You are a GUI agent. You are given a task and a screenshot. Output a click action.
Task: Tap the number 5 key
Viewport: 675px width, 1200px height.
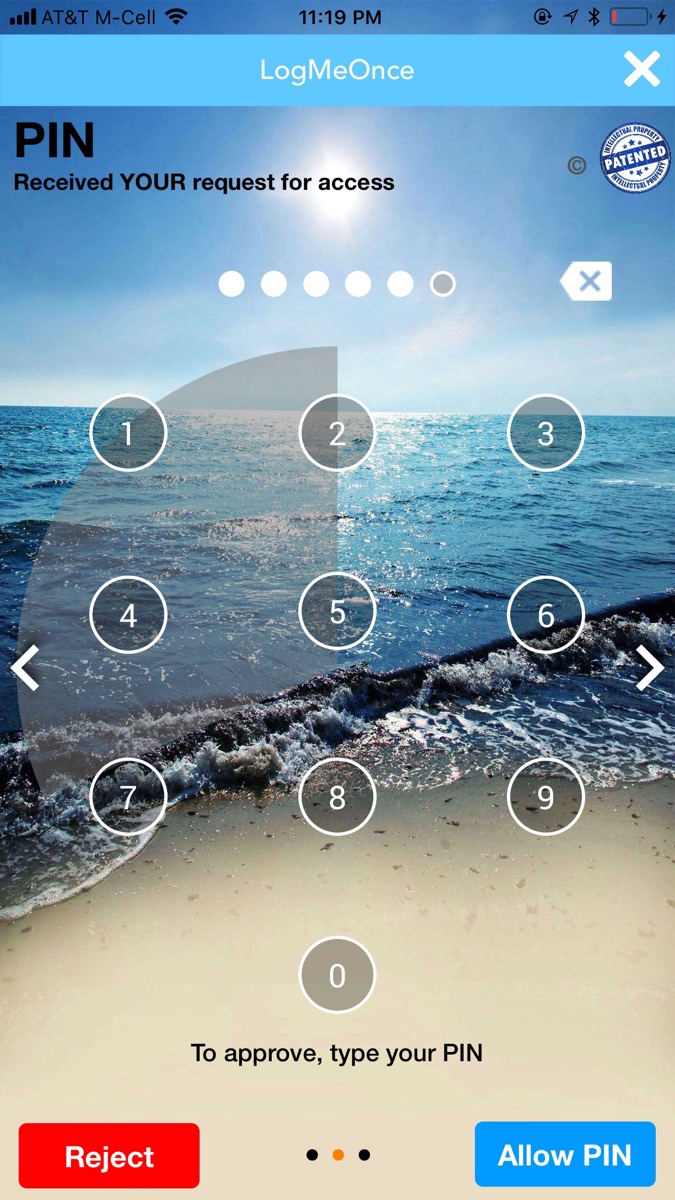click(337, 612)
